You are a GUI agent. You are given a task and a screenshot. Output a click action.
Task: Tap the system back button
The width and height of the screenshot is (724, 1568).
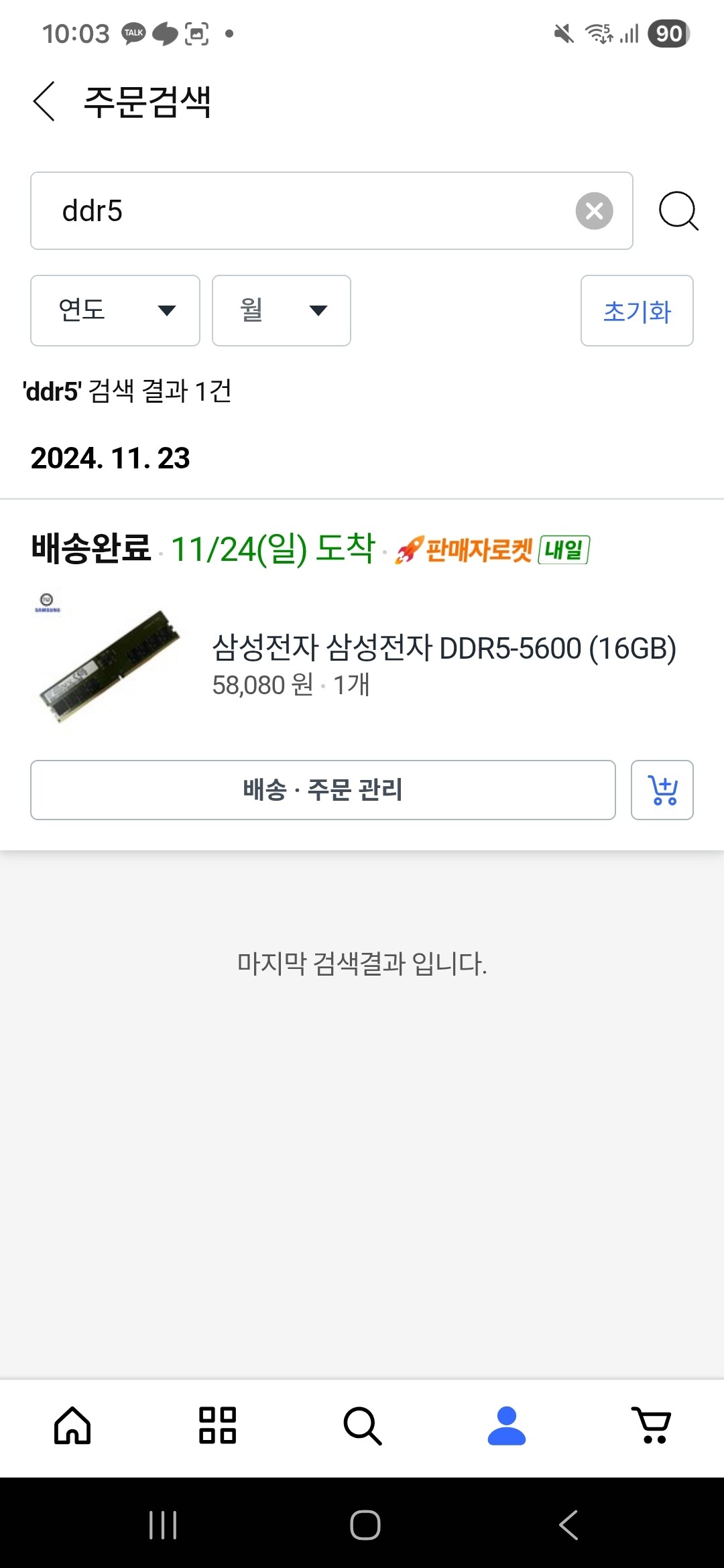click(568, 1526)
